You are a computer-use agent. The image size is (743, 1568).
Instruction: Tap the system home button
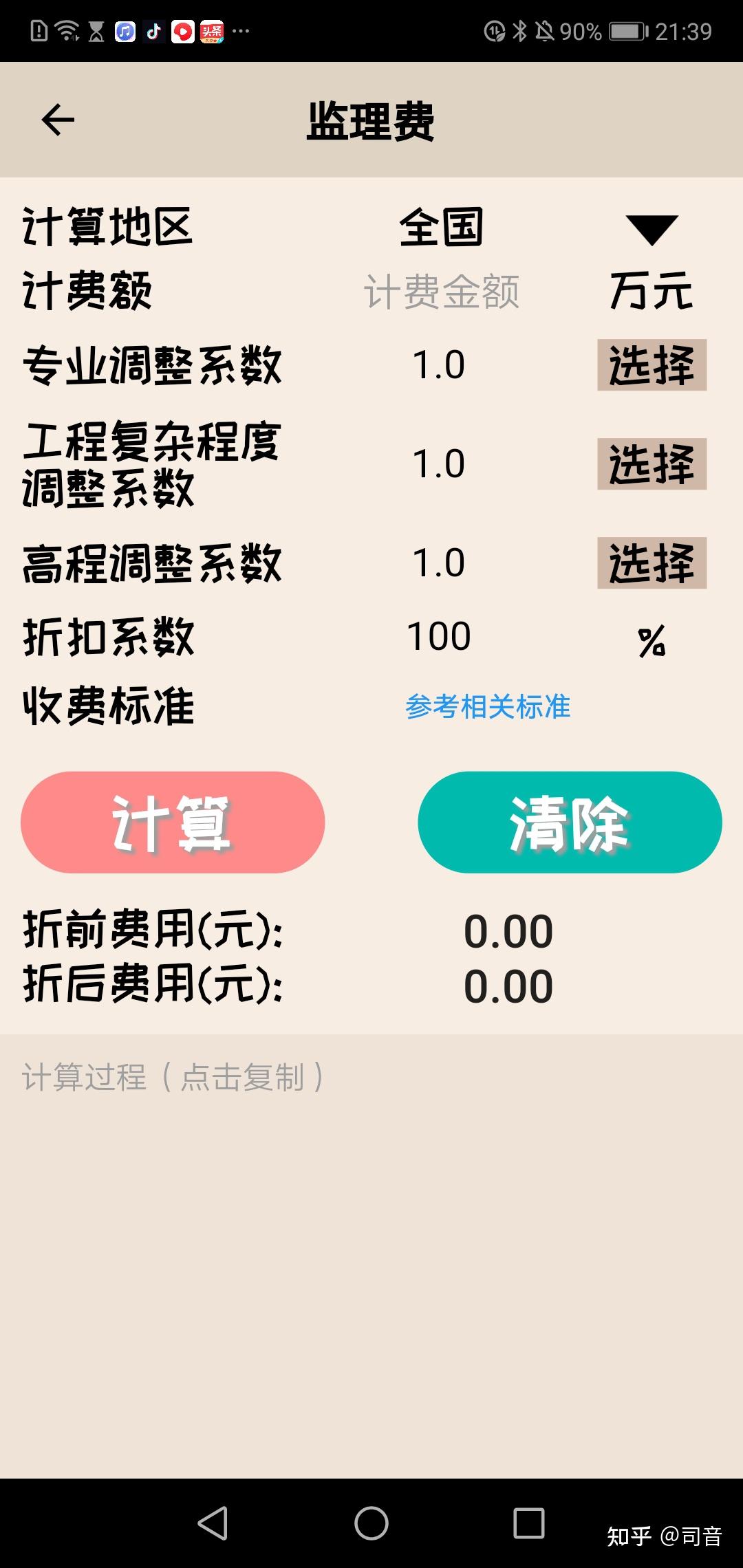click(x=371, y=1523)
